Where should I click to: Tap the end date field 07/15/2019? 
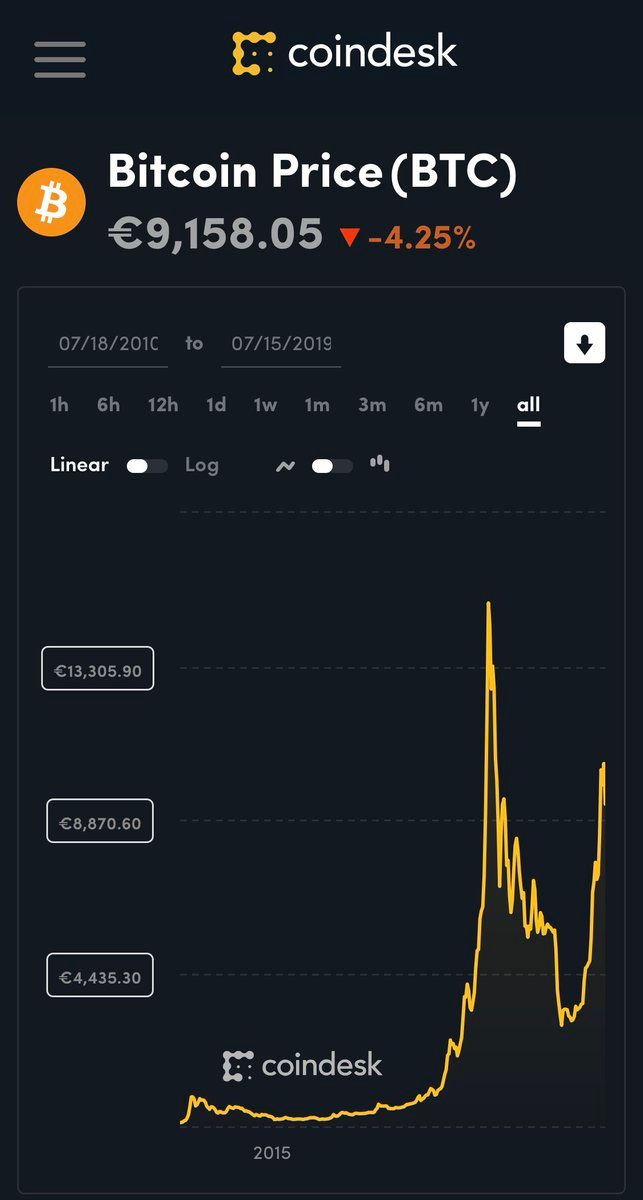click(x=281, y=344)
